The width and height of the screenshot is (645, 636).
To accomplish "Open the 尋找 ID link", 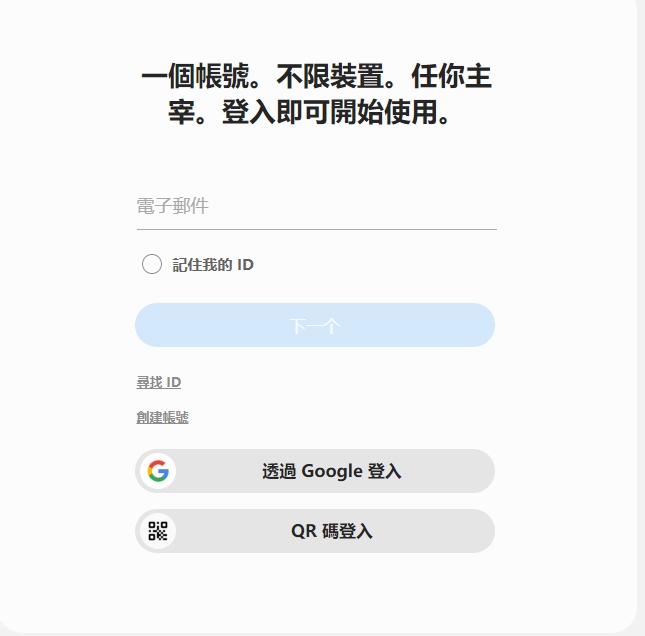I will click(159, 382).
